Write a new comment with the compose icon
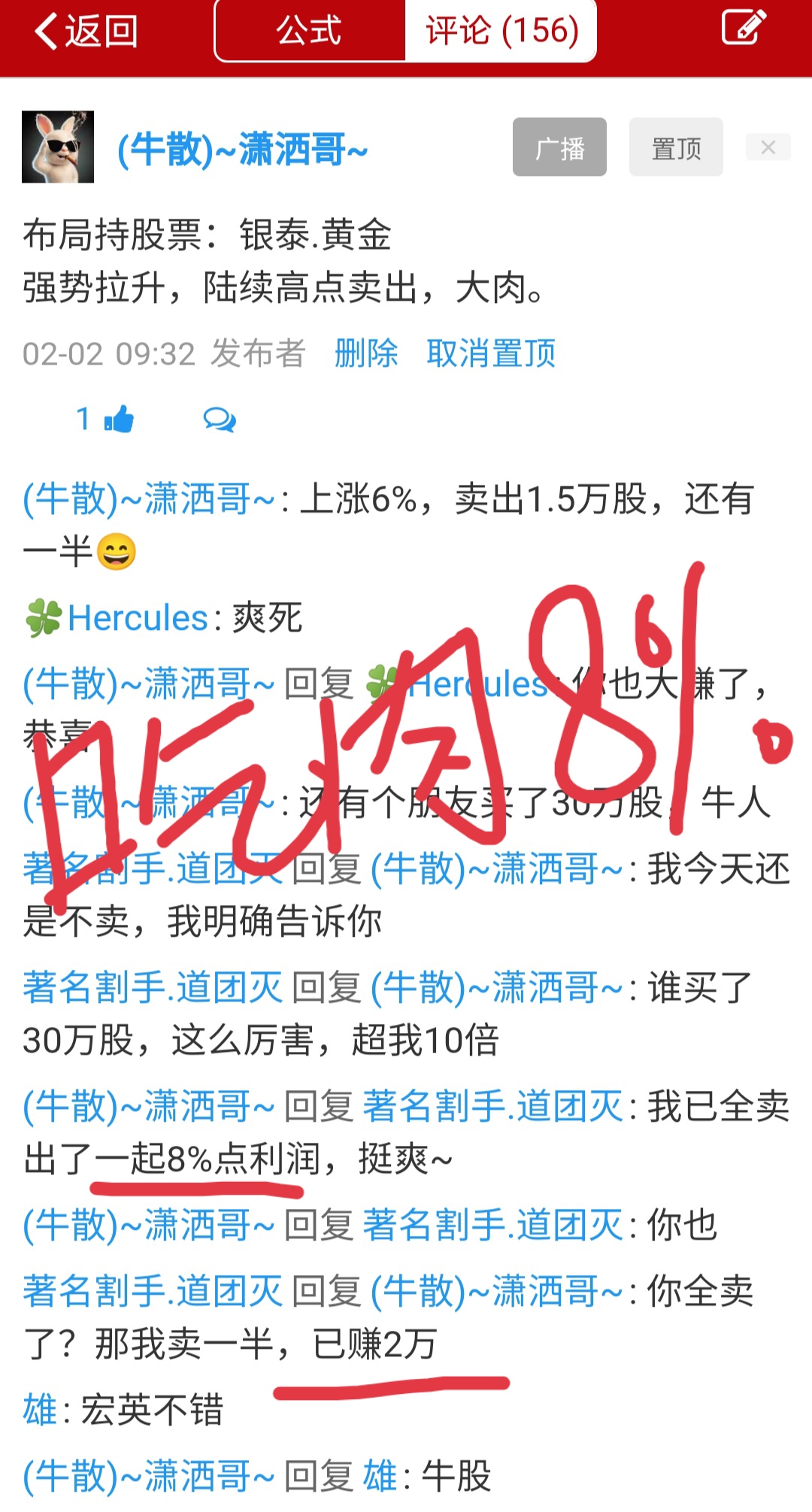This screenshot has width=812, height=1512. tap(743, 29)
